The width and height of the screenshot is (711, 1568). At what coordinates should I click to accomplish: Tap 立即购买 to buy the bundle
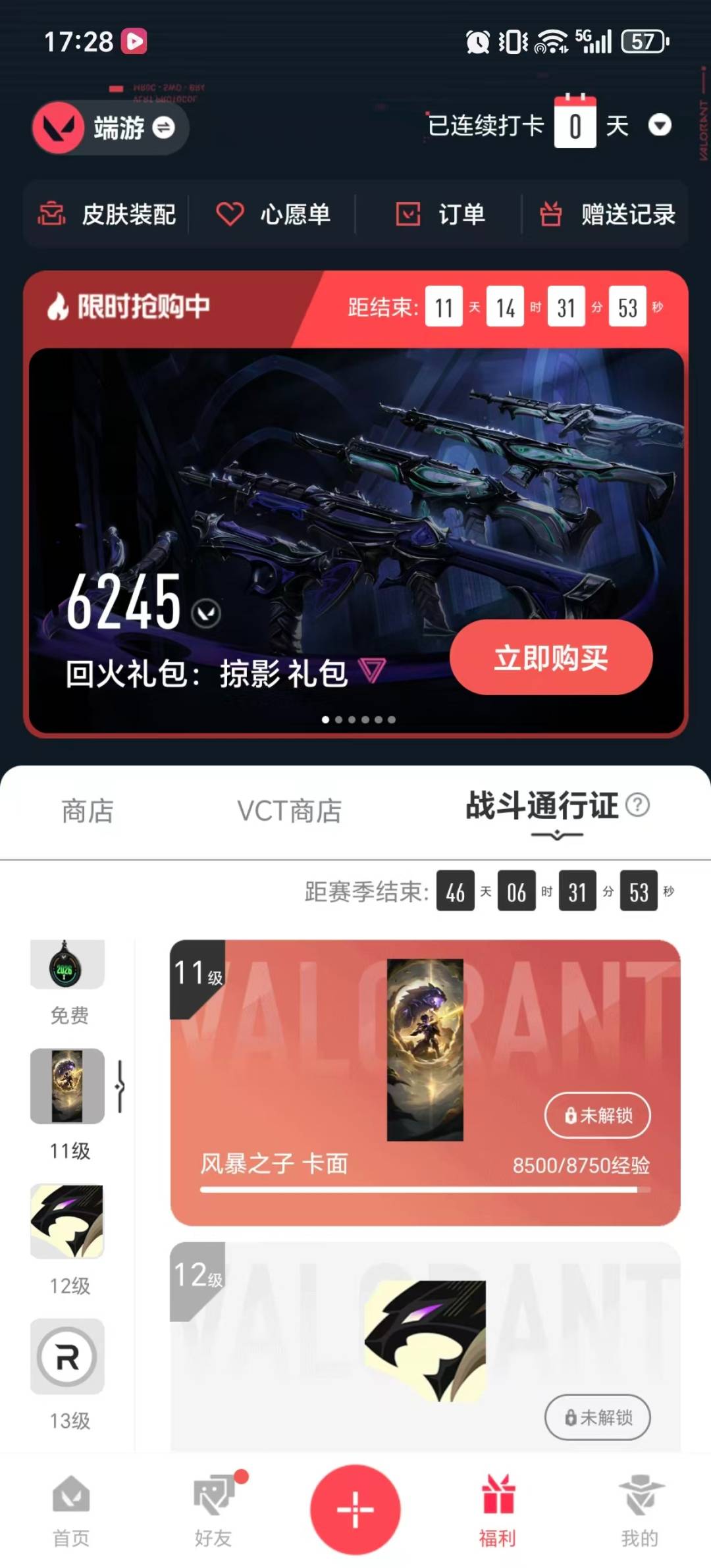click(x=551, y=658)
